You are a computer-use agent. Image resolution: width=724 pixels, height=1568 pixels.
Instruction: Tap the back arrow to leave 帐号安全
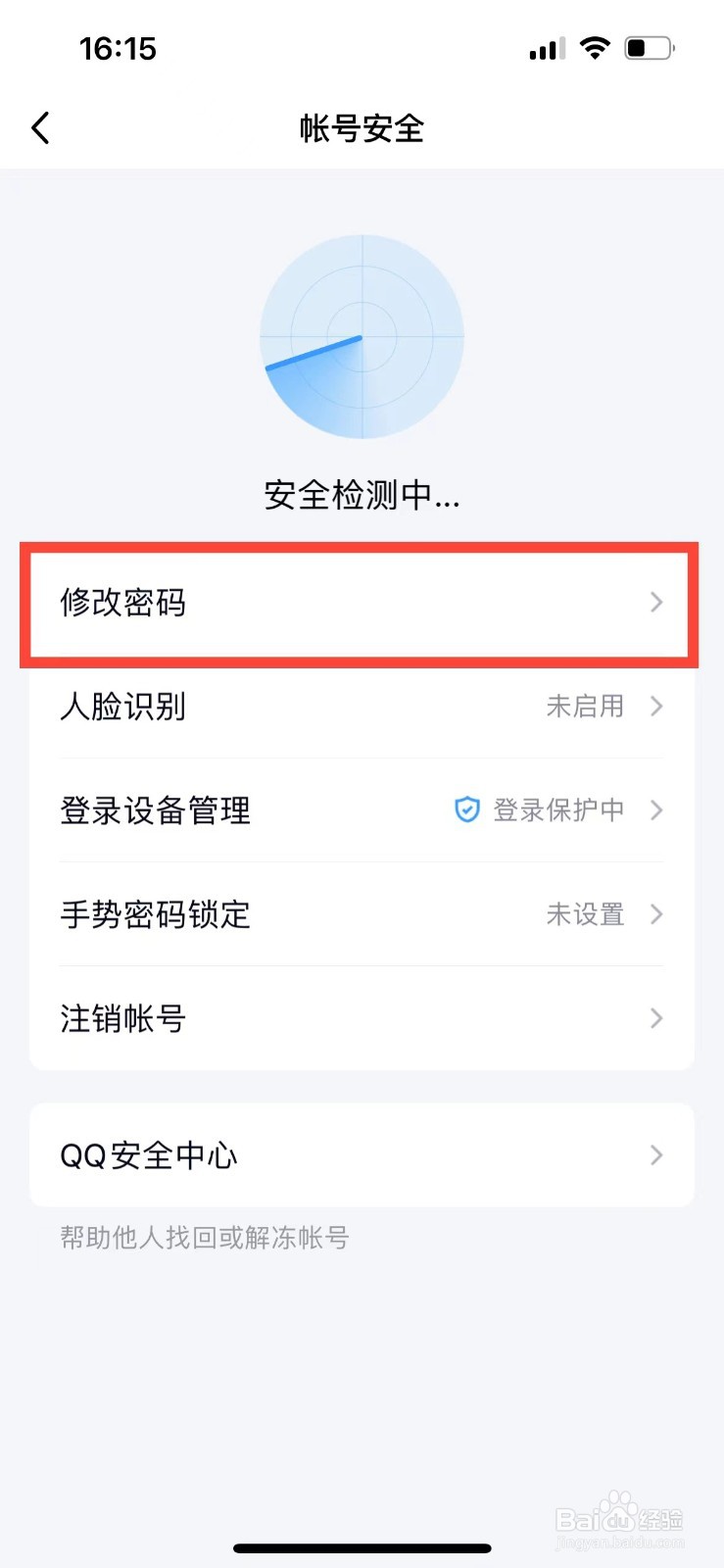(x=39, y=127)
